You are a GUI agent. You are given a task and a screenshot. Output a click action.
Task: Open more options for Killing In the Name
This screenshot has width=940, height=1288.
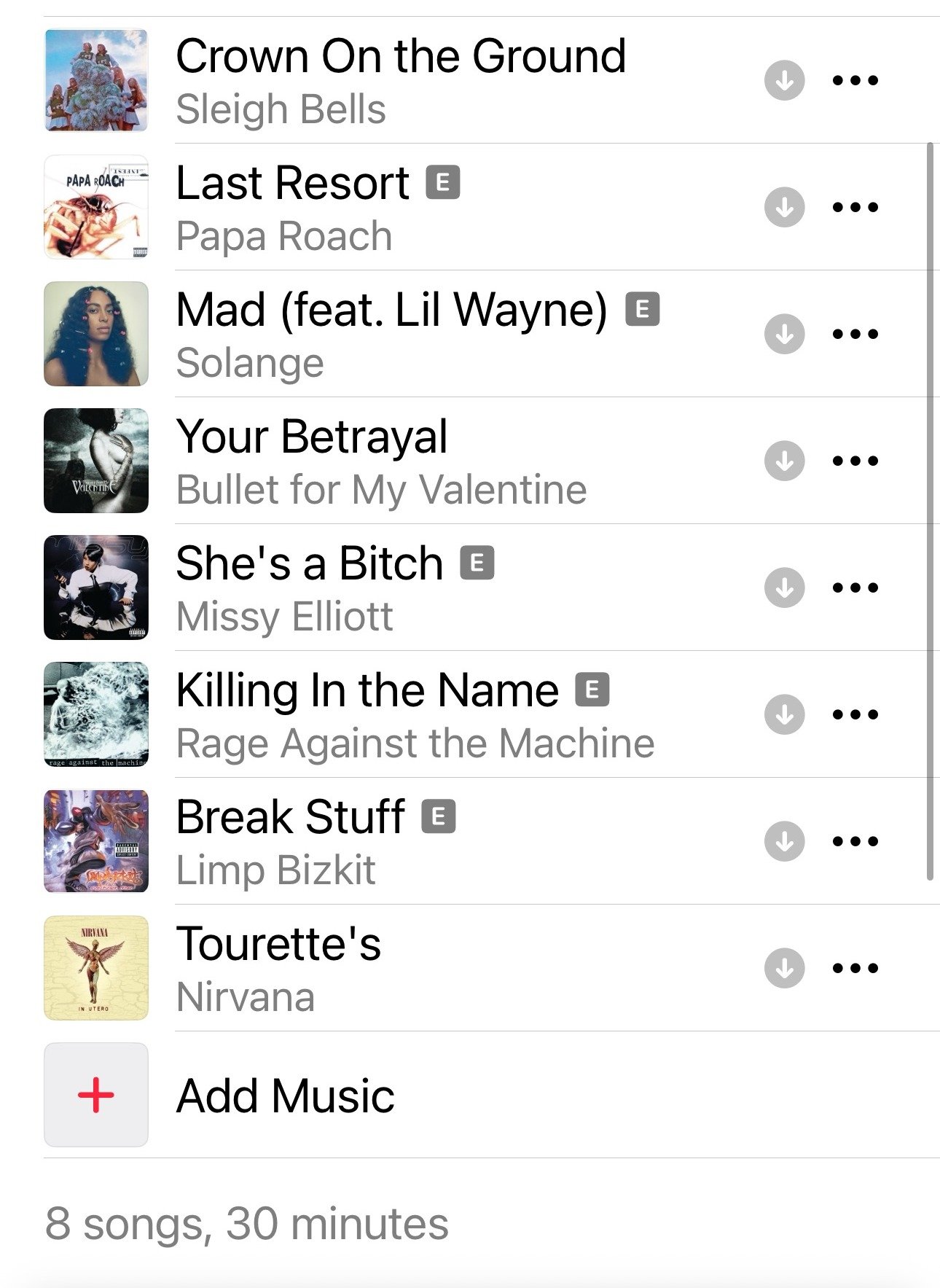tap(855, 714)
